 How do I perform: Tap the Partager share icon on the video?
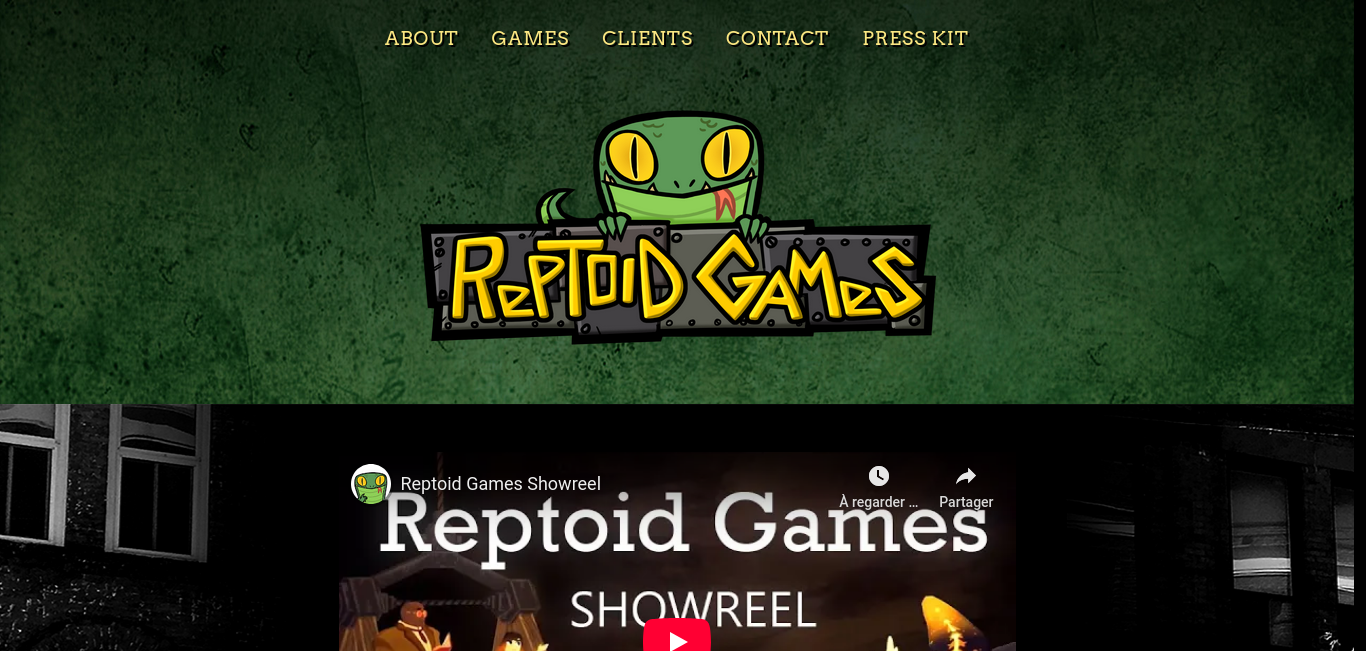(x=966, y=477)
